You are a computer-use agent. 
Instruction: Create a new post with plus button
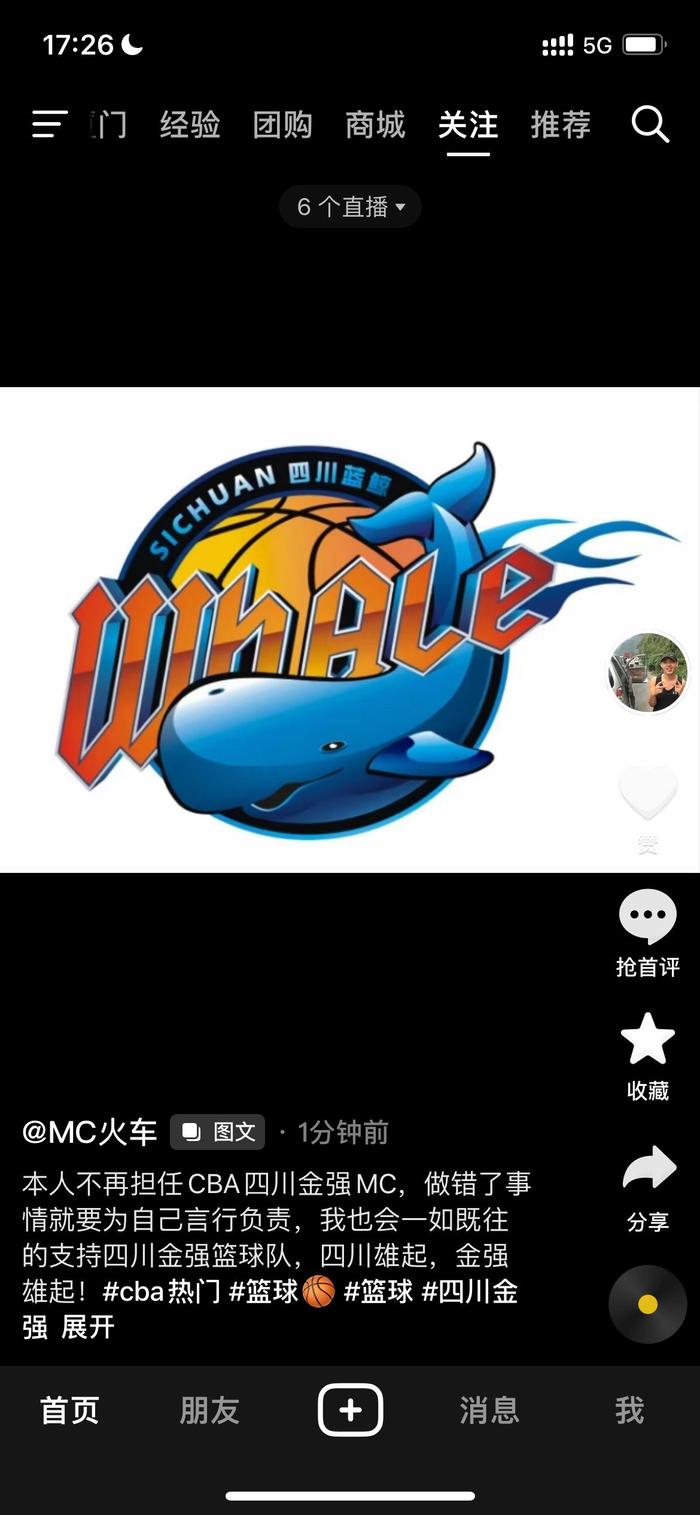coord(350,1410)
